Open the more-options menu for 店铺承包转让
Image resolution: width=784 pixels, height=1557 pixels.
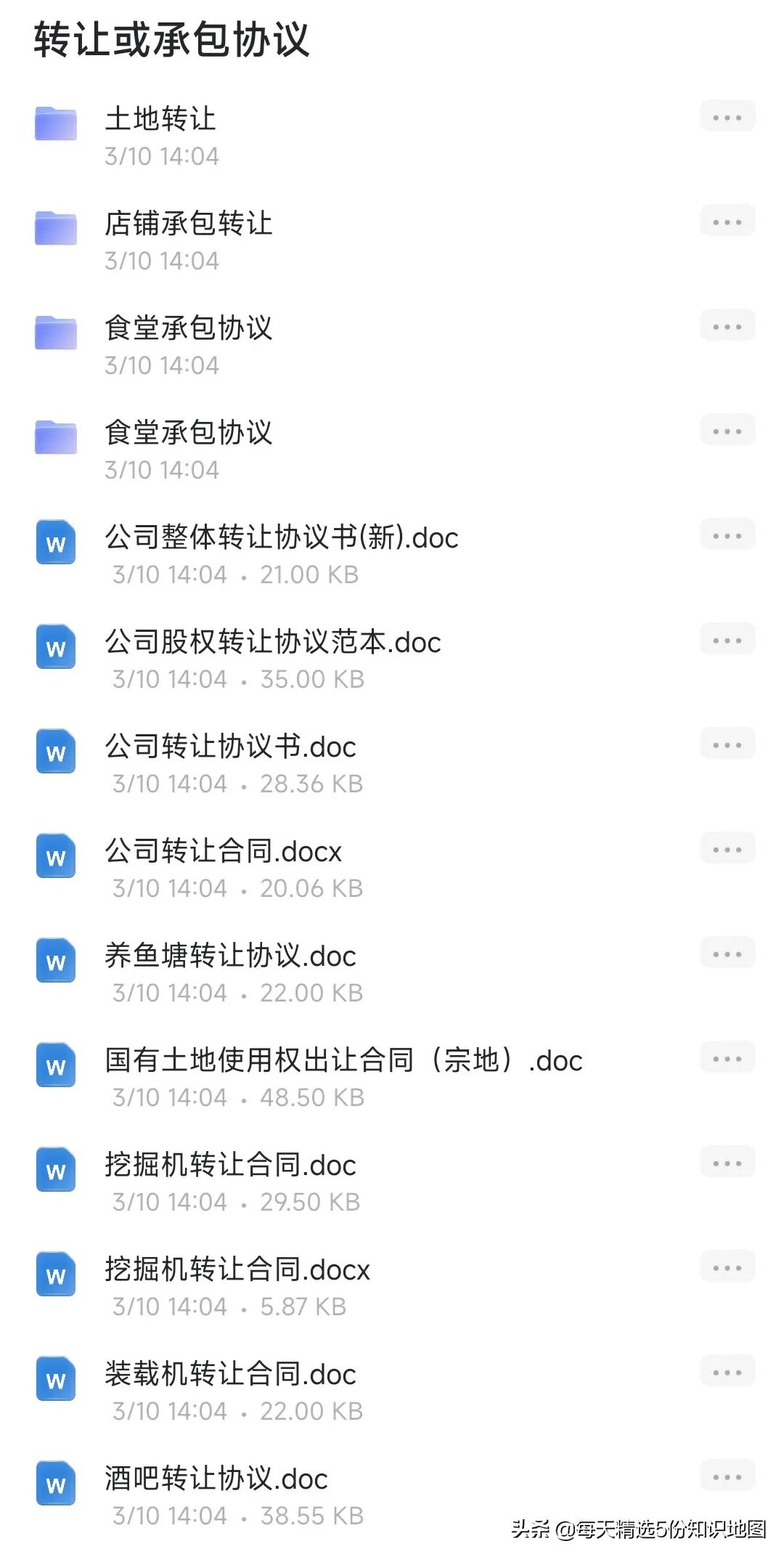[727, 221]
